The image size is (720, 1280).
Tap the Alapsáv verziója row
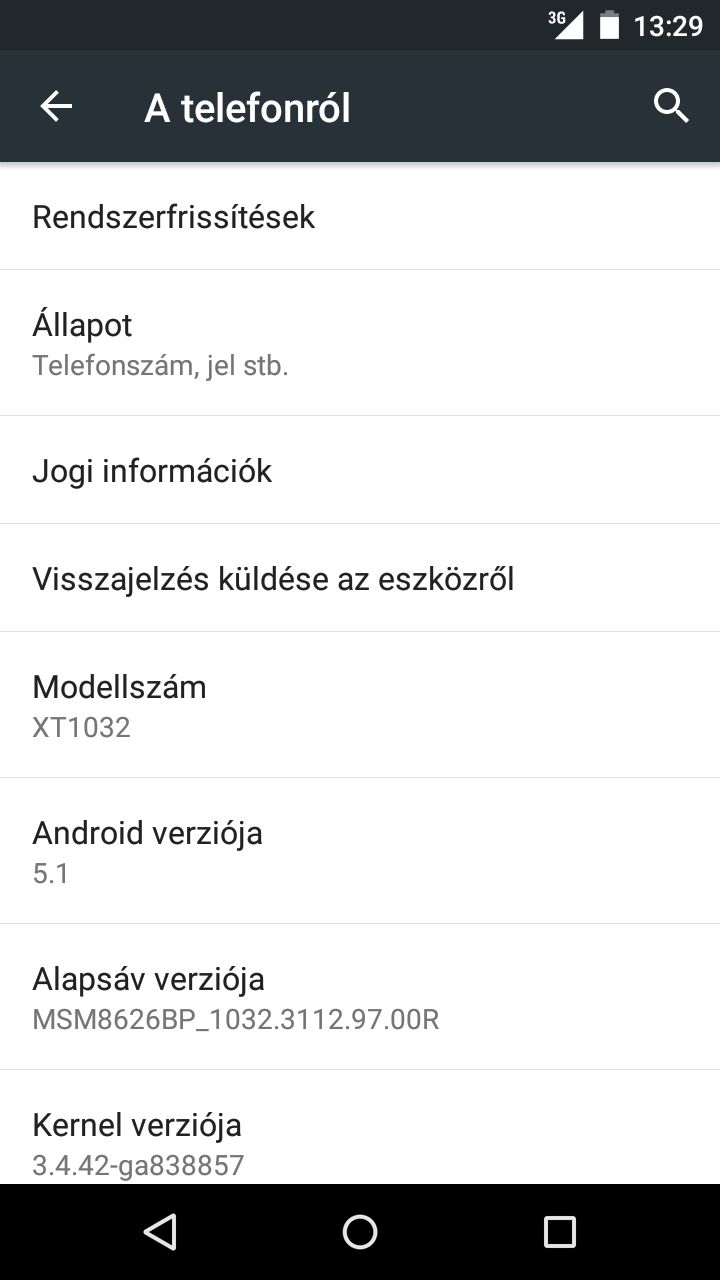pos(360,997)
